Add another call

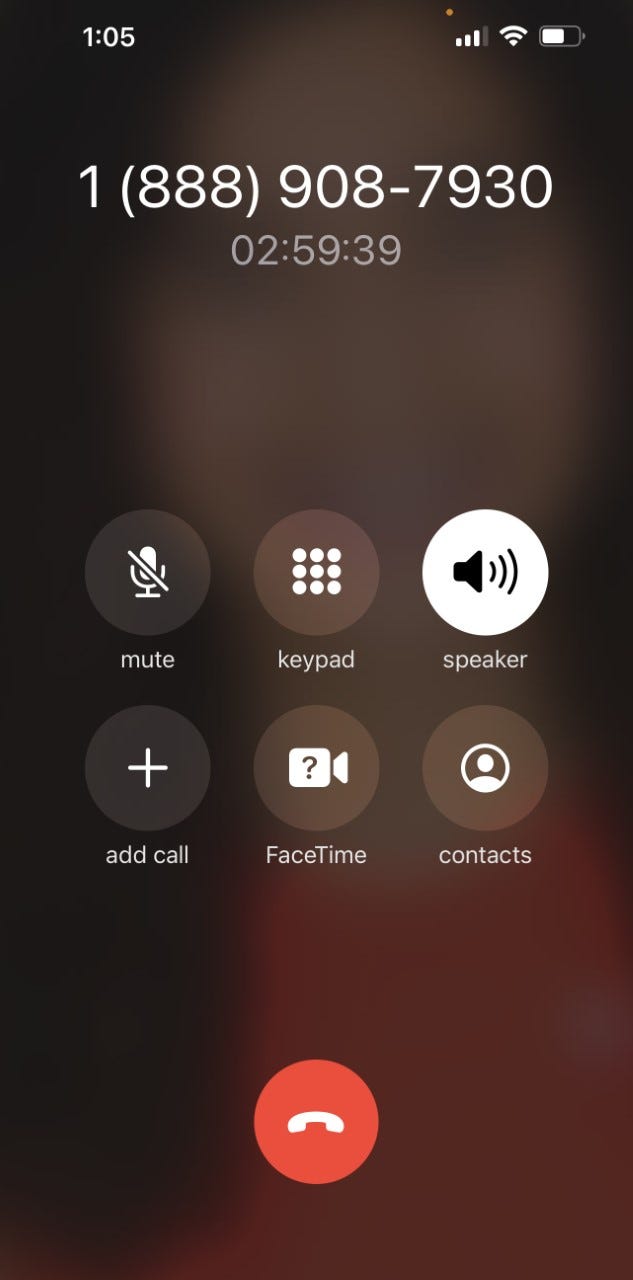pyautogui.click(x=148, y=768)
